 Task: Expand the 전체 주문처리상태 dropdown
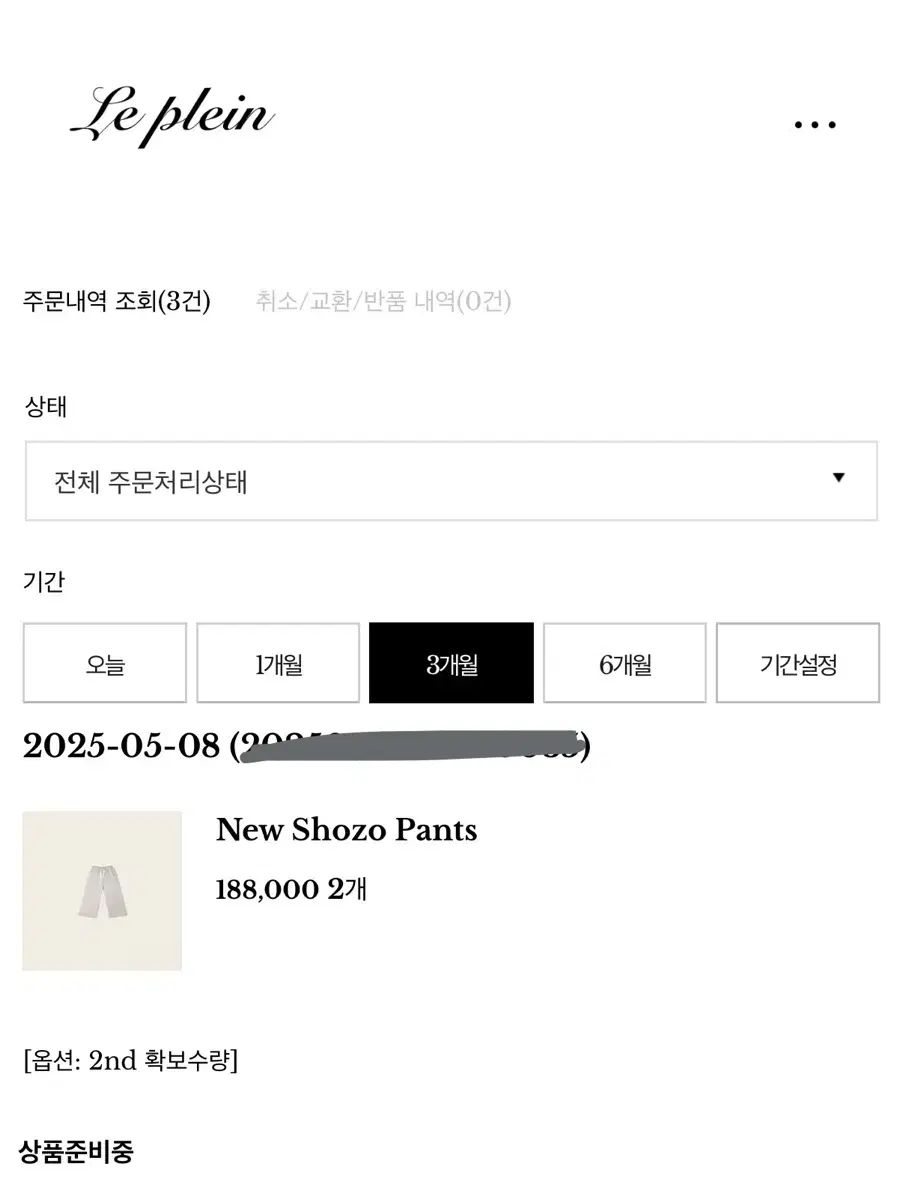tap(451, 481)
